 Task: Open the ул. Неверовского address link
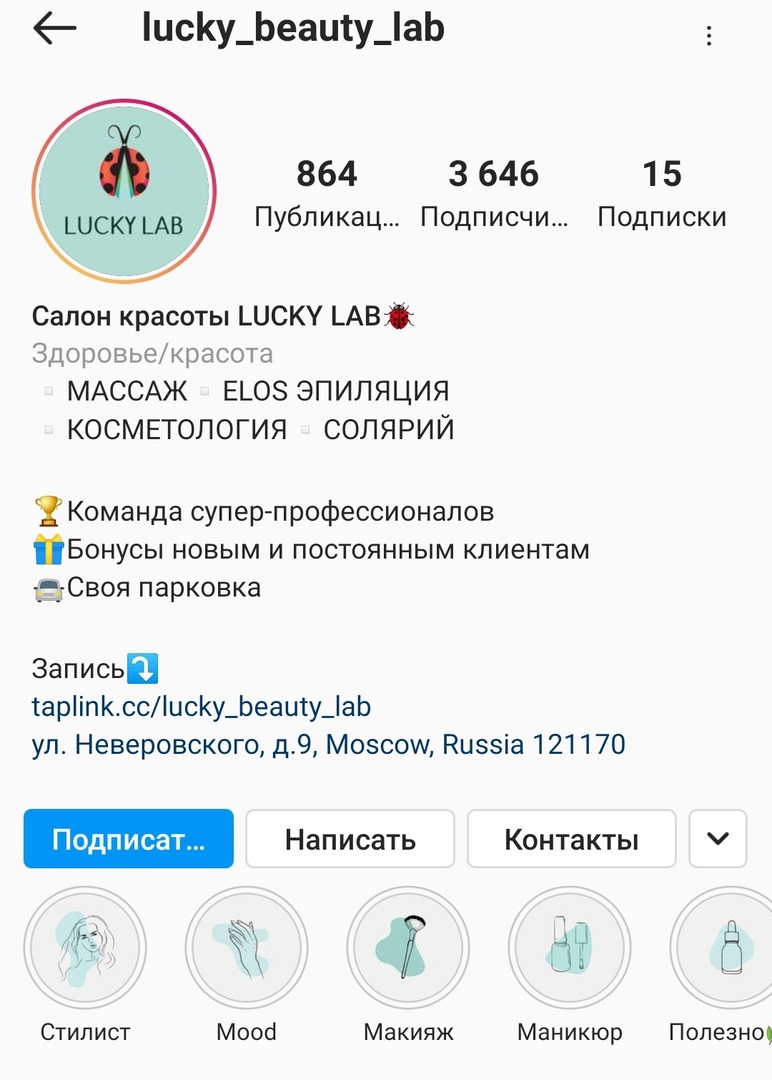pyautogui.click(x=328, y=745)
